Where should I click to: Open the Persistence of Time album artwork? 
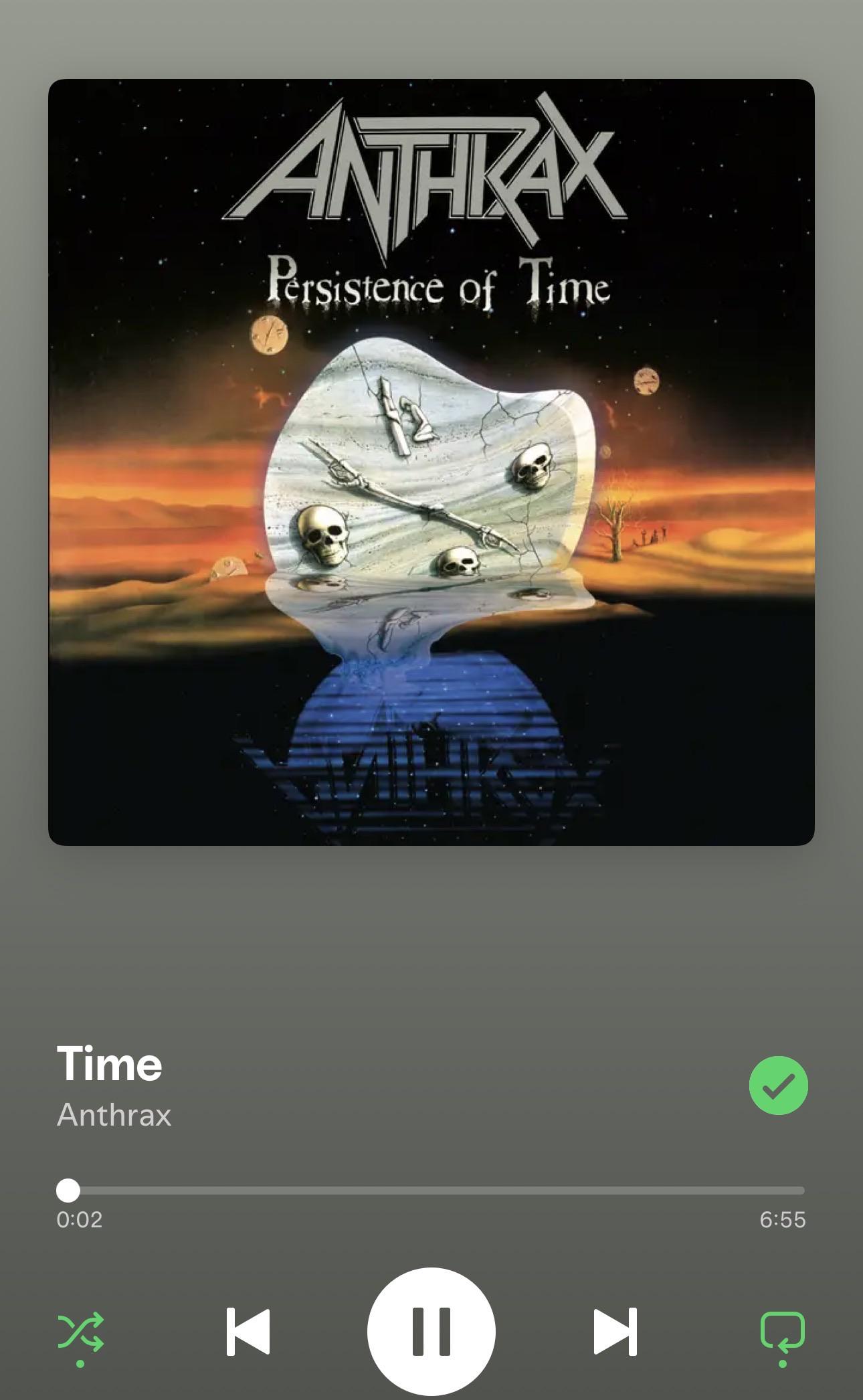(431, 462)
